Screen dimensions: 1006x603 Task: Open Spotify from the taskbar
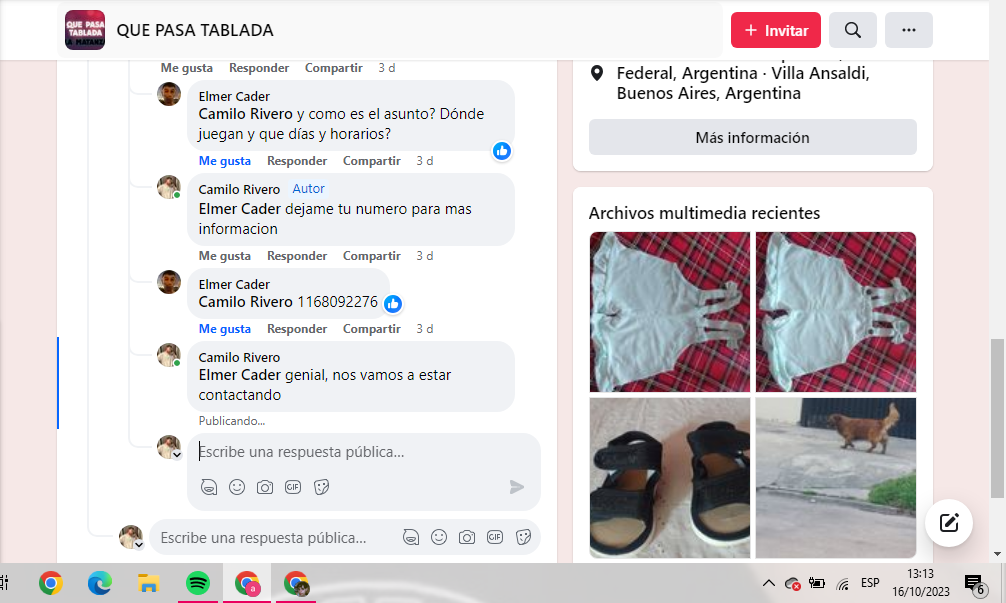pyautogui.click(x=198, y=583)
